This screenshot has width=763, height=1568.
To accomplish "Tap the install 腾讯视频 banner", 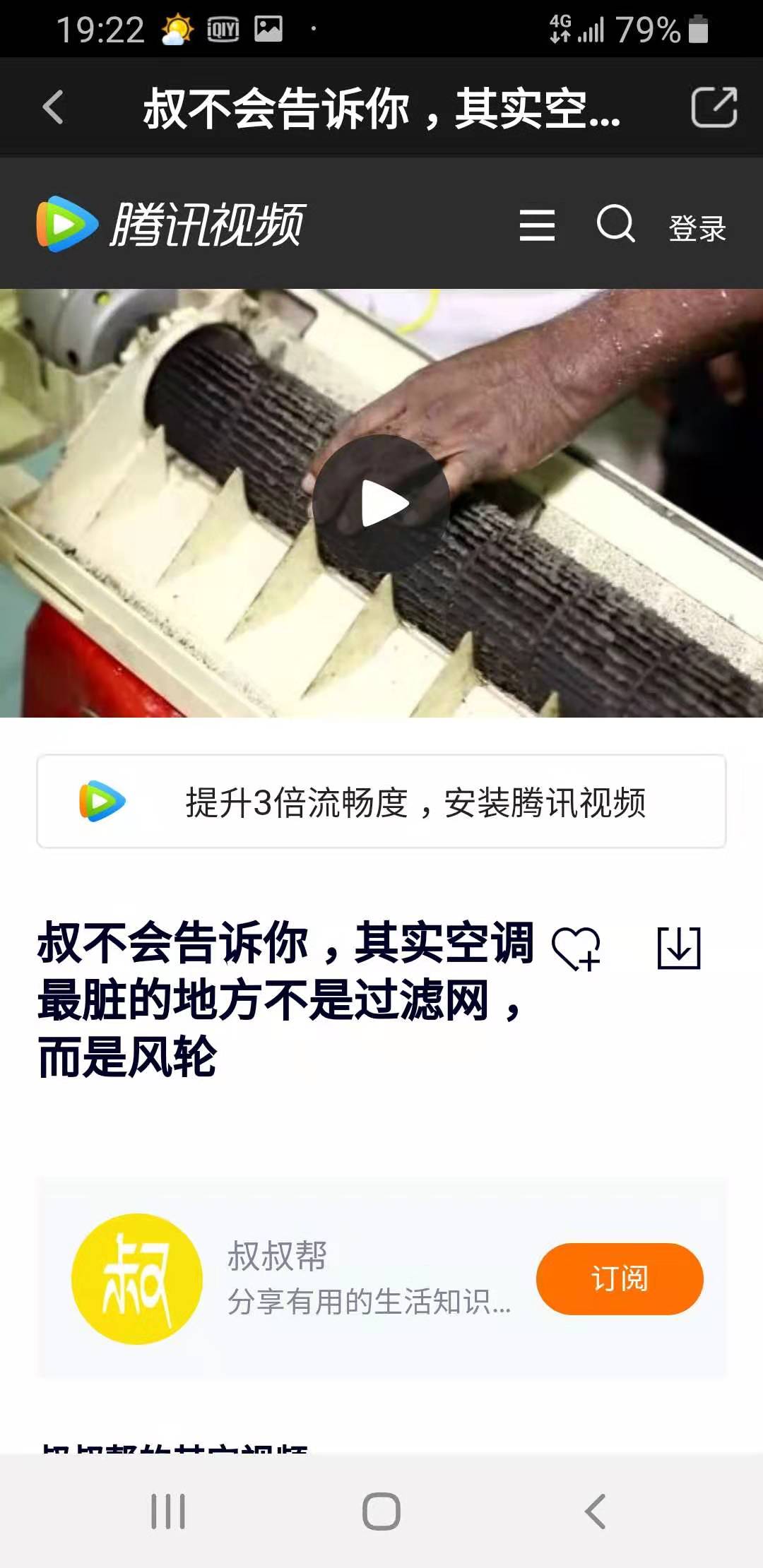I will (x=381, y=802).
